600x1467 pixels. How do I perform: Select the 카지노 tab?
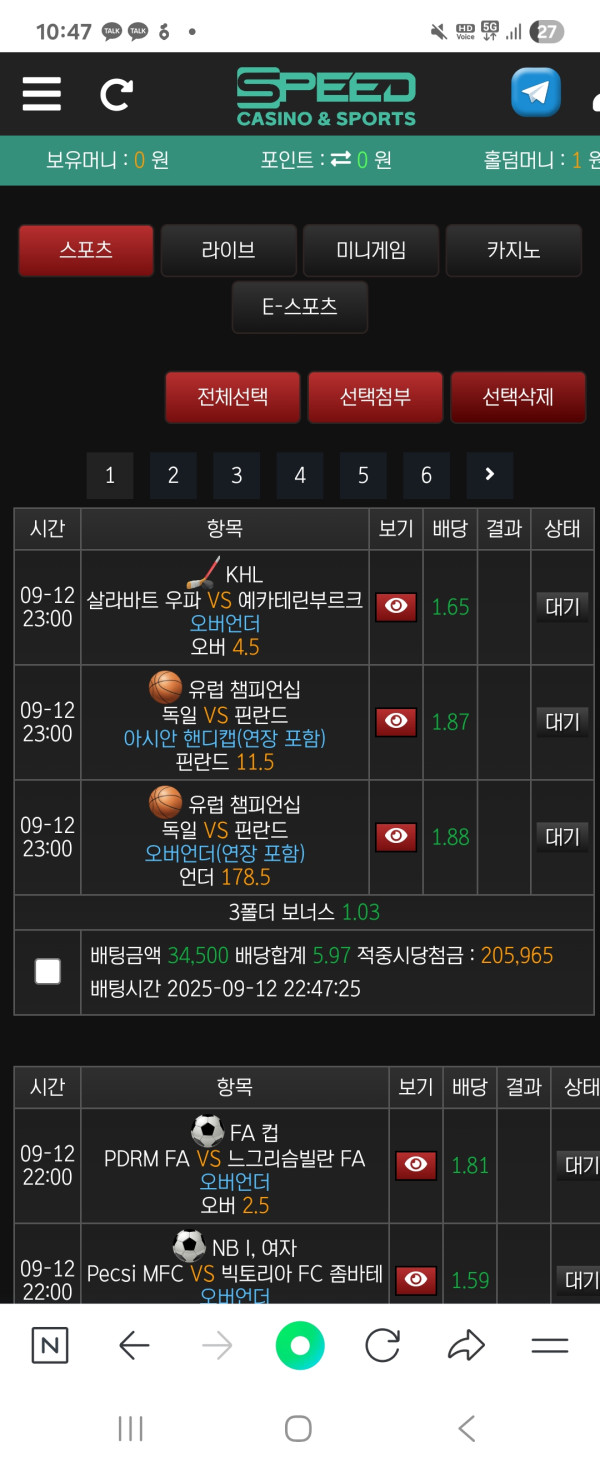click(513, 250)
